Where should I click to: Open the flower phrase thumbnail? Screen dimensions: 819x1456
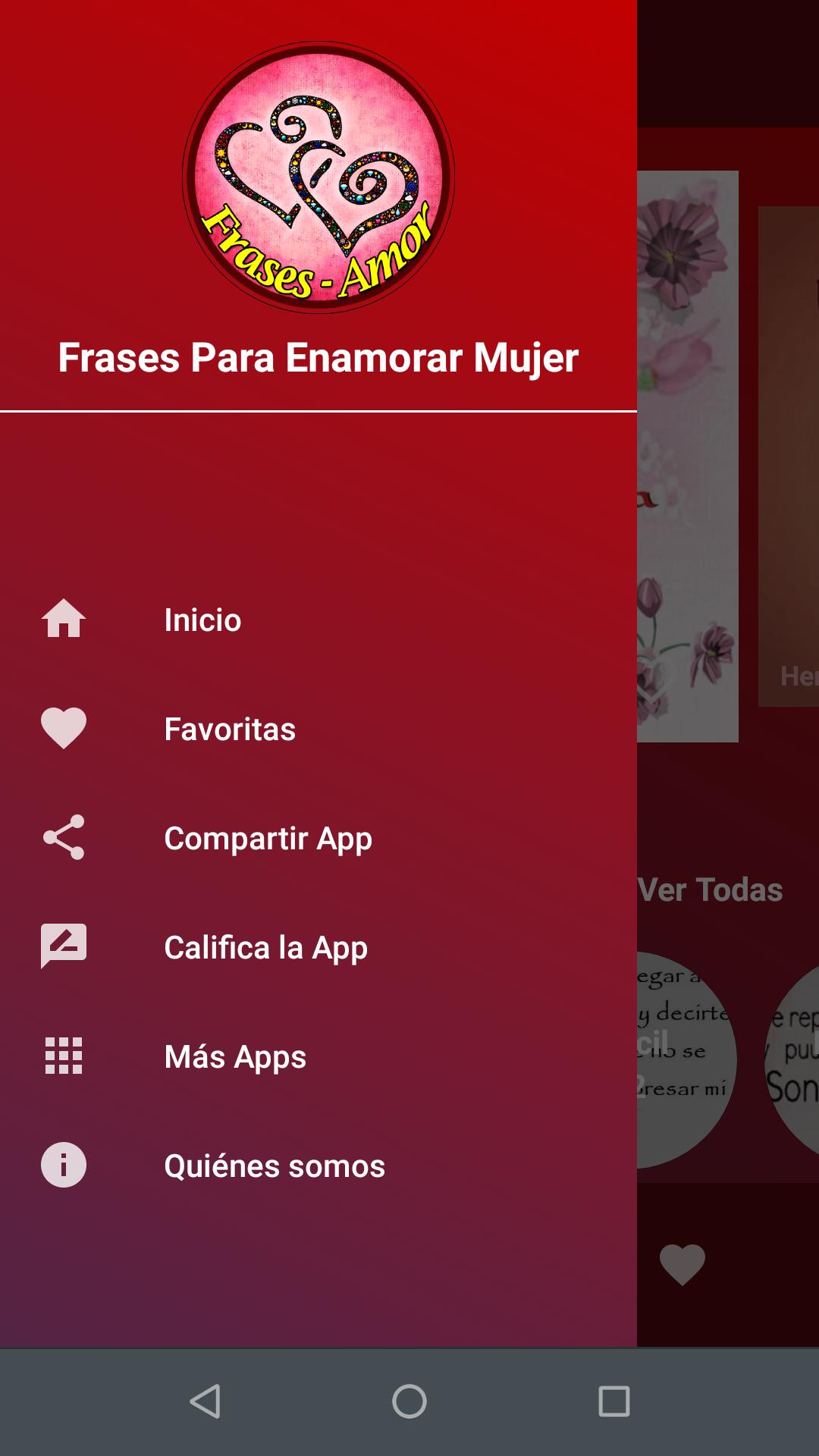point(690,455)
